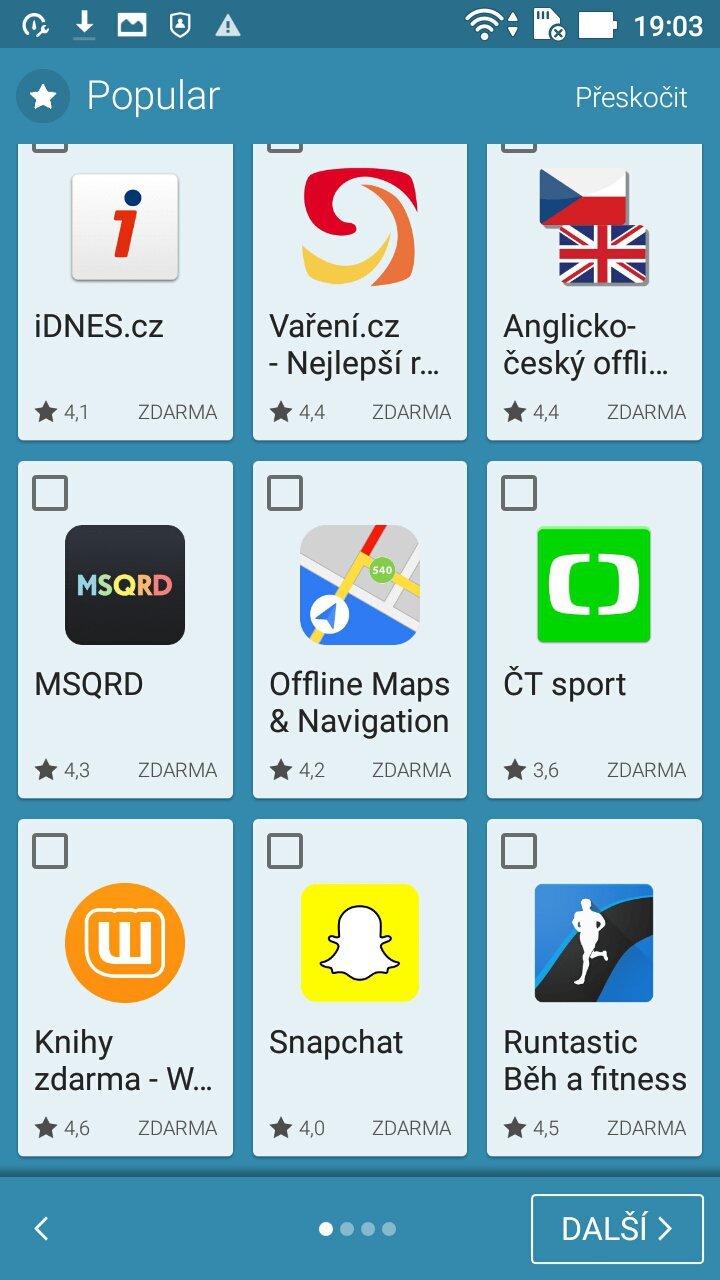Open the Anglicko-český offline dictionary icon
Screen dimensions: 720x1280
pos(592,225)
